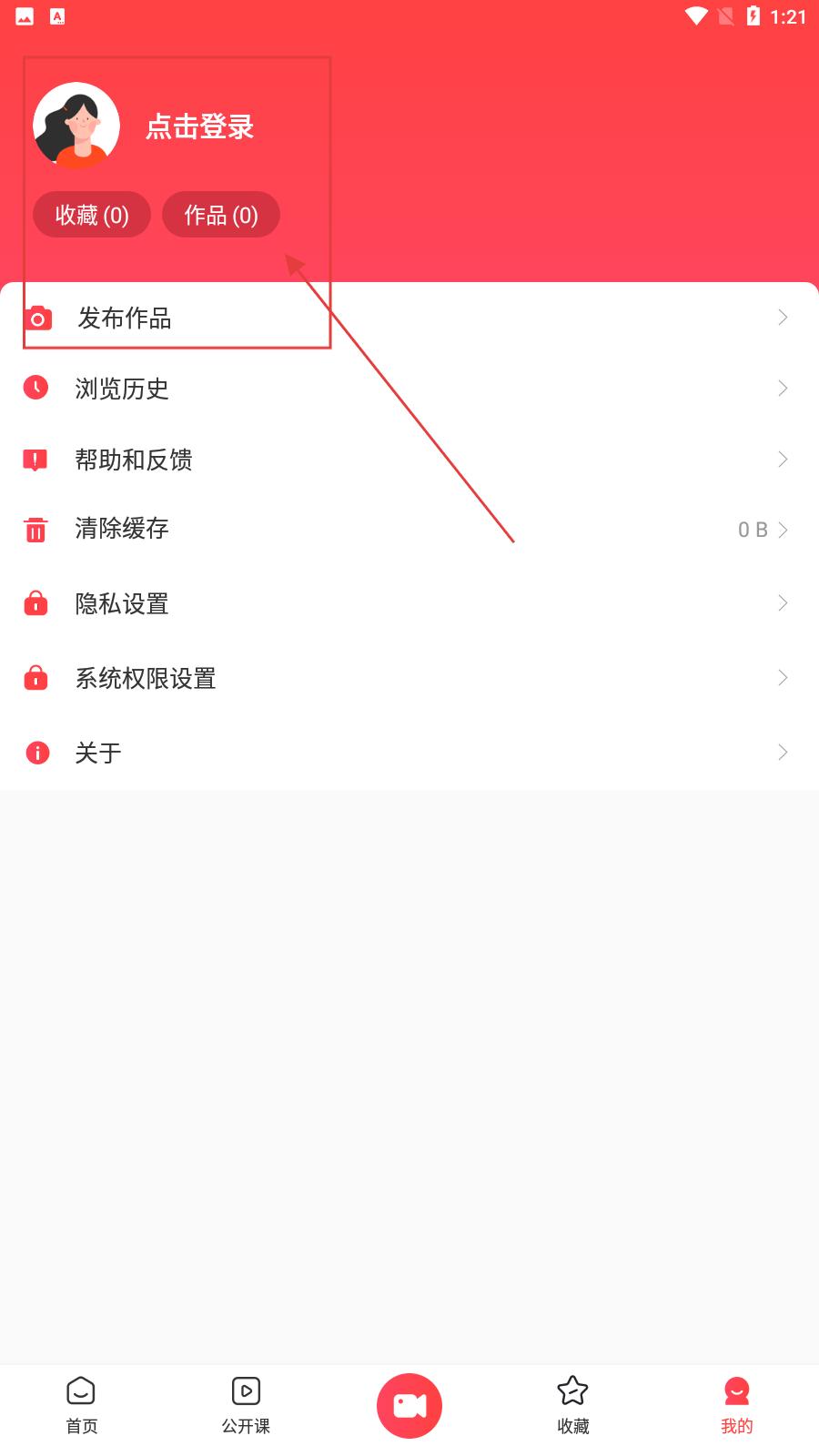The height and width of the screenshot is (1456, 819).
Task: Switch to the 收藏 bottom tab
Action: tap(573, 1406)
